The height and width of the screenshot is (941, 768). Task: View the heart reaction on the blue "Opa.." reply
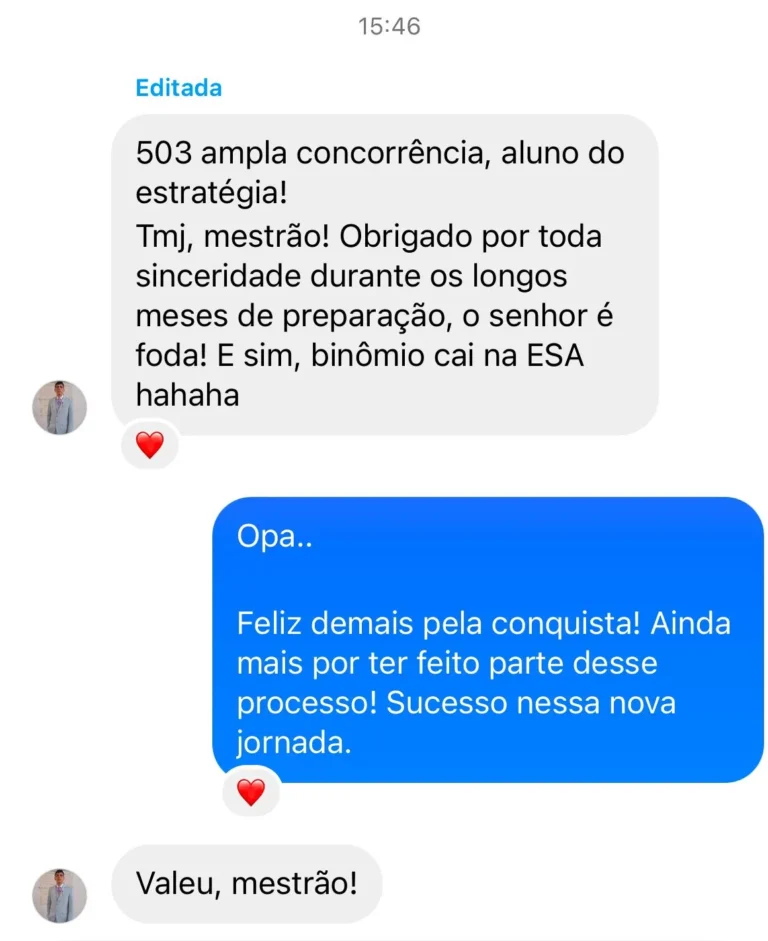point(250,793)
